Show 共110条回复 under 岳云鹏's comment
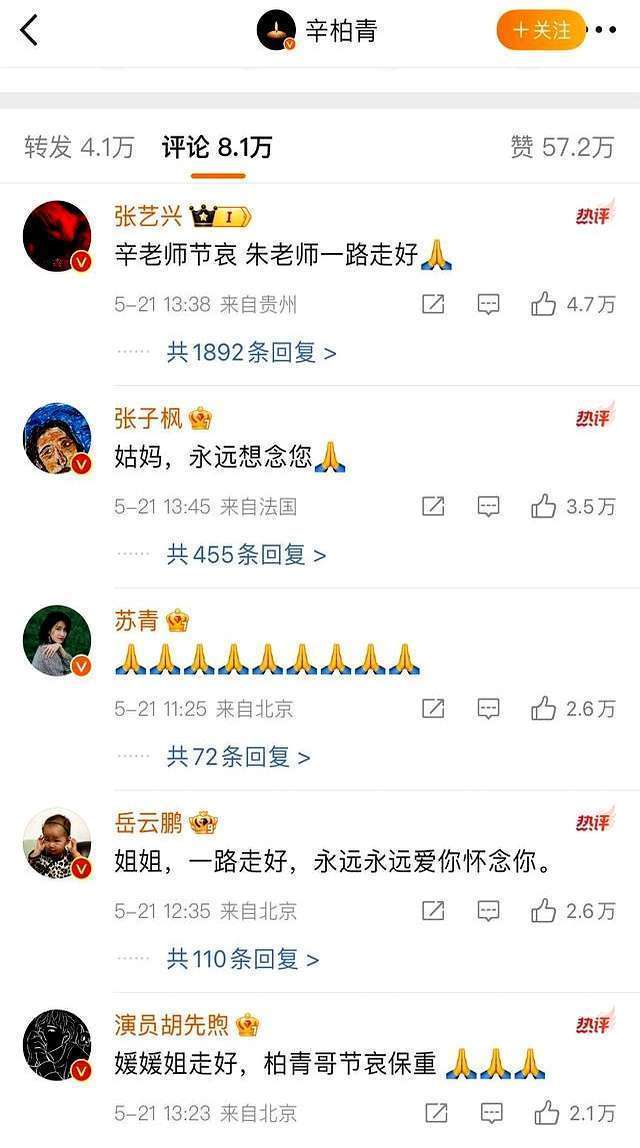This screenshot has width=640, height=1148. click(x=242, y=959)
